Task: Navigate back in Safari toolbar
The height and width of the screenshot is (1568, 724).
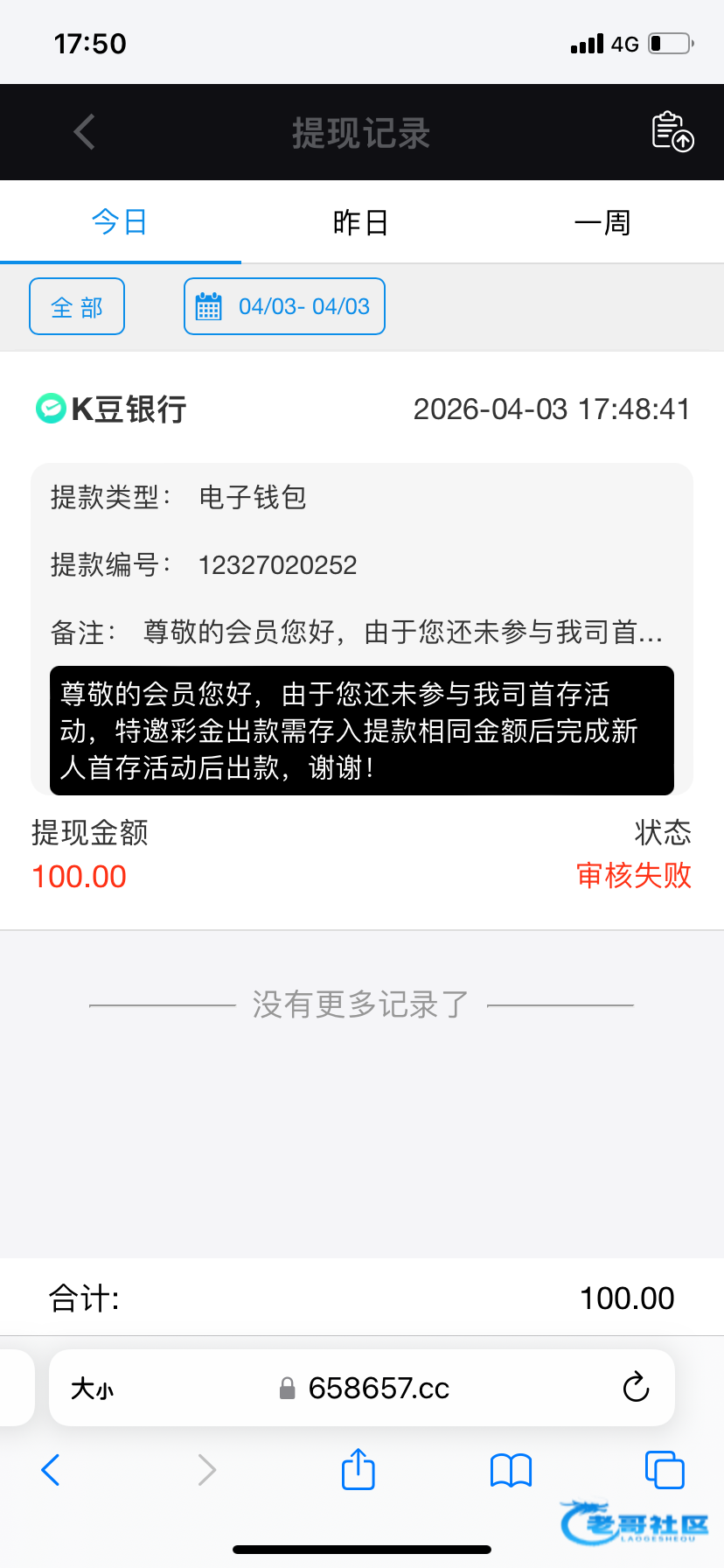Action: click(x=51, y=1470)
